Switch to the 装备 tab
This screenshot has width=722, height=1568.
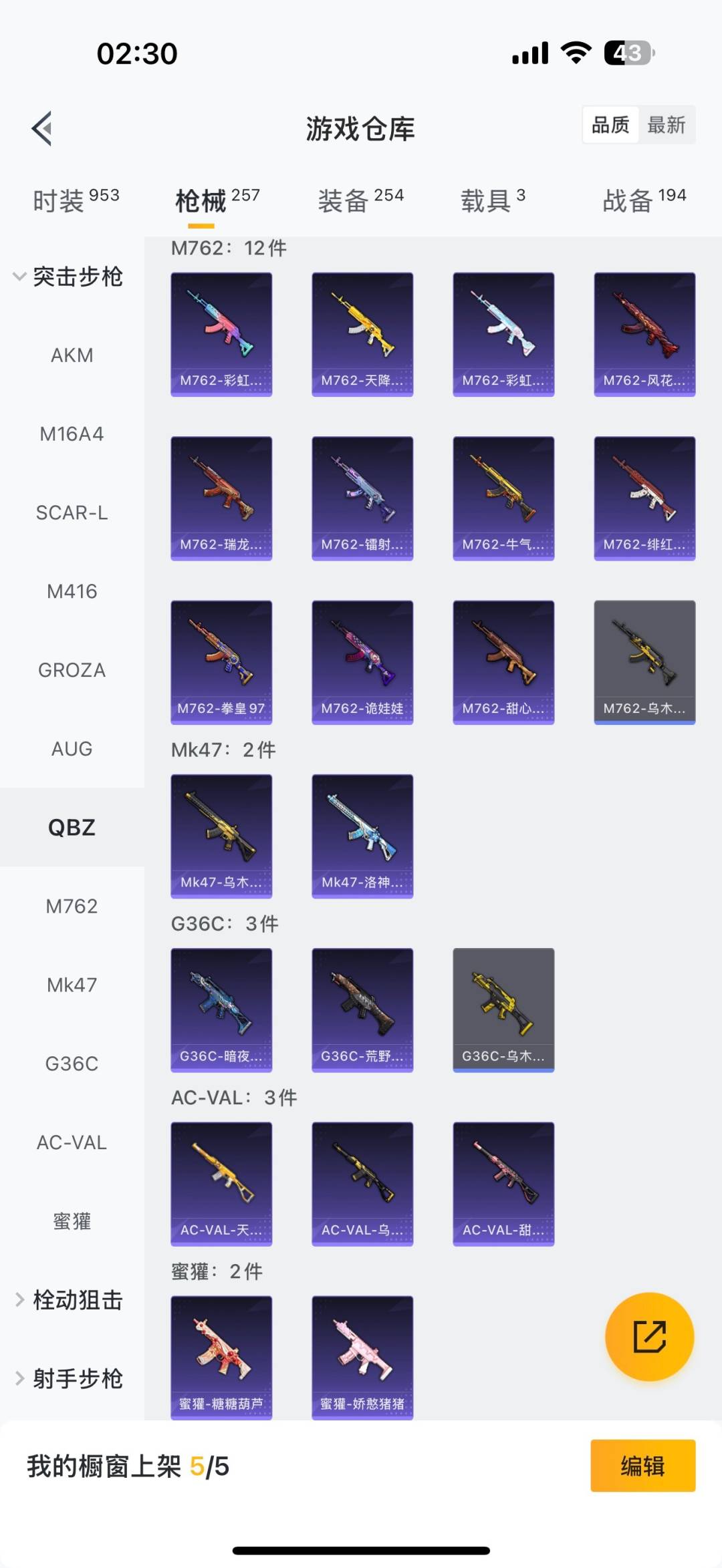coord(360,200)
